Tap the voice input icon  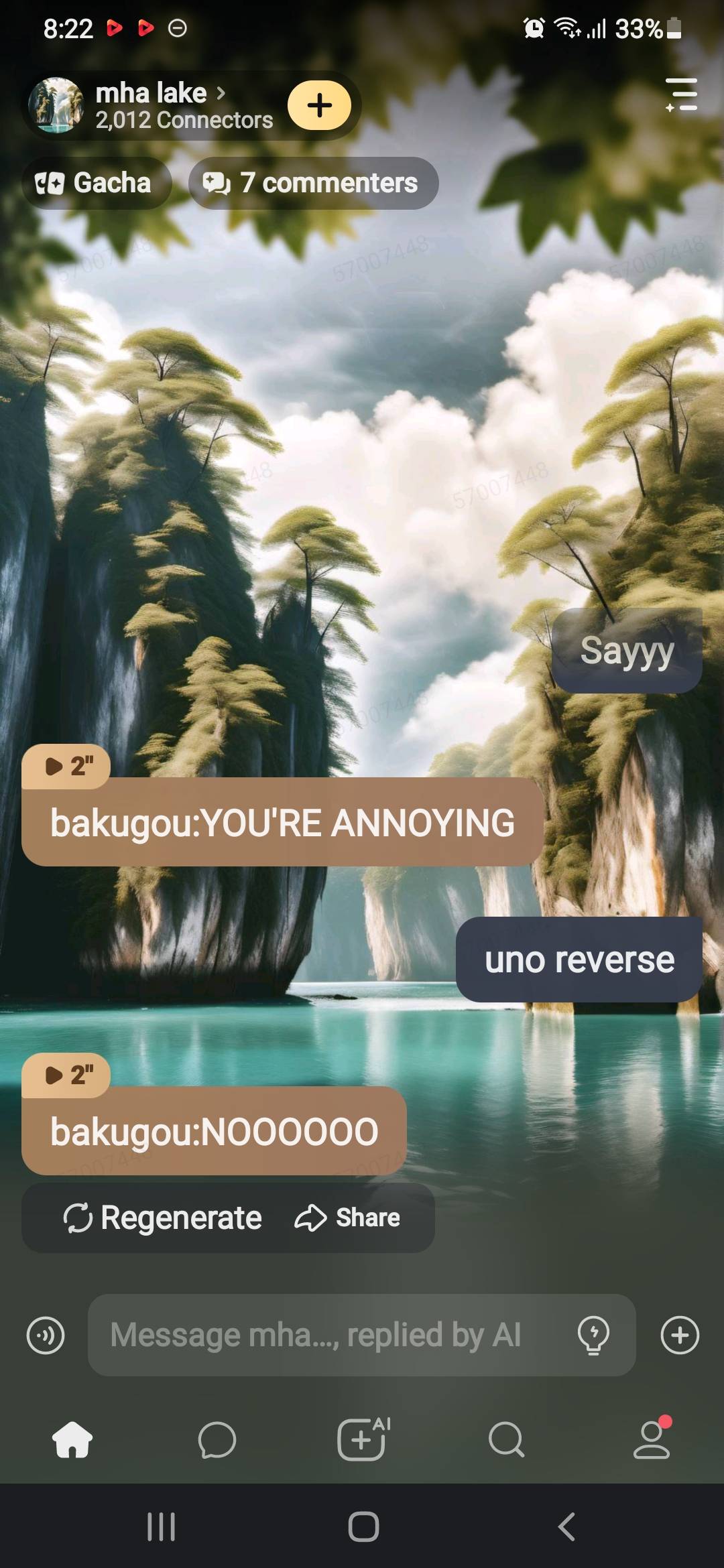(x=46, y=1335)
